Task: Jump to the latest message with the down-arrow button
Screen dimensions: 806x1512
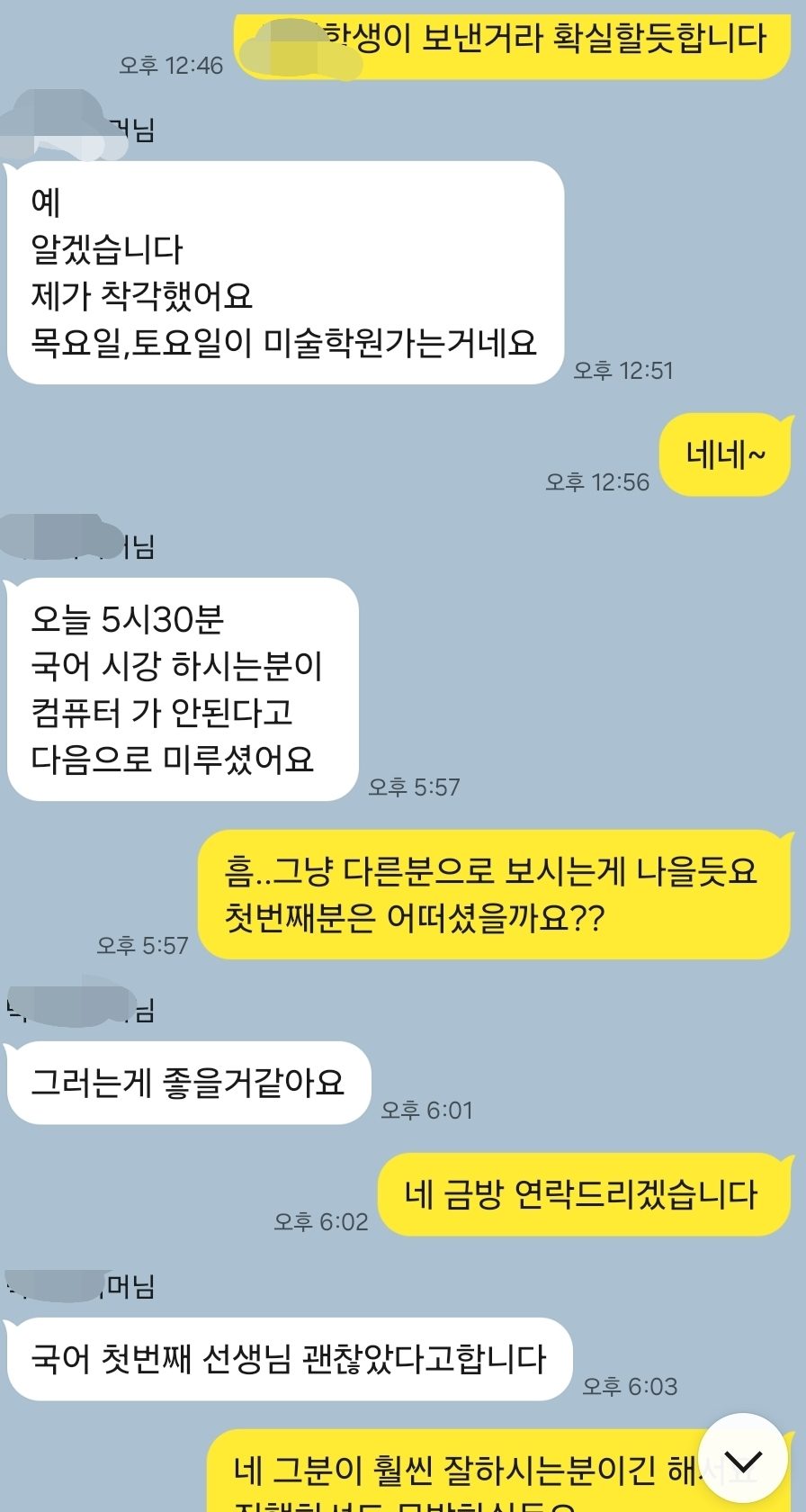Action: click(743, 1460)
